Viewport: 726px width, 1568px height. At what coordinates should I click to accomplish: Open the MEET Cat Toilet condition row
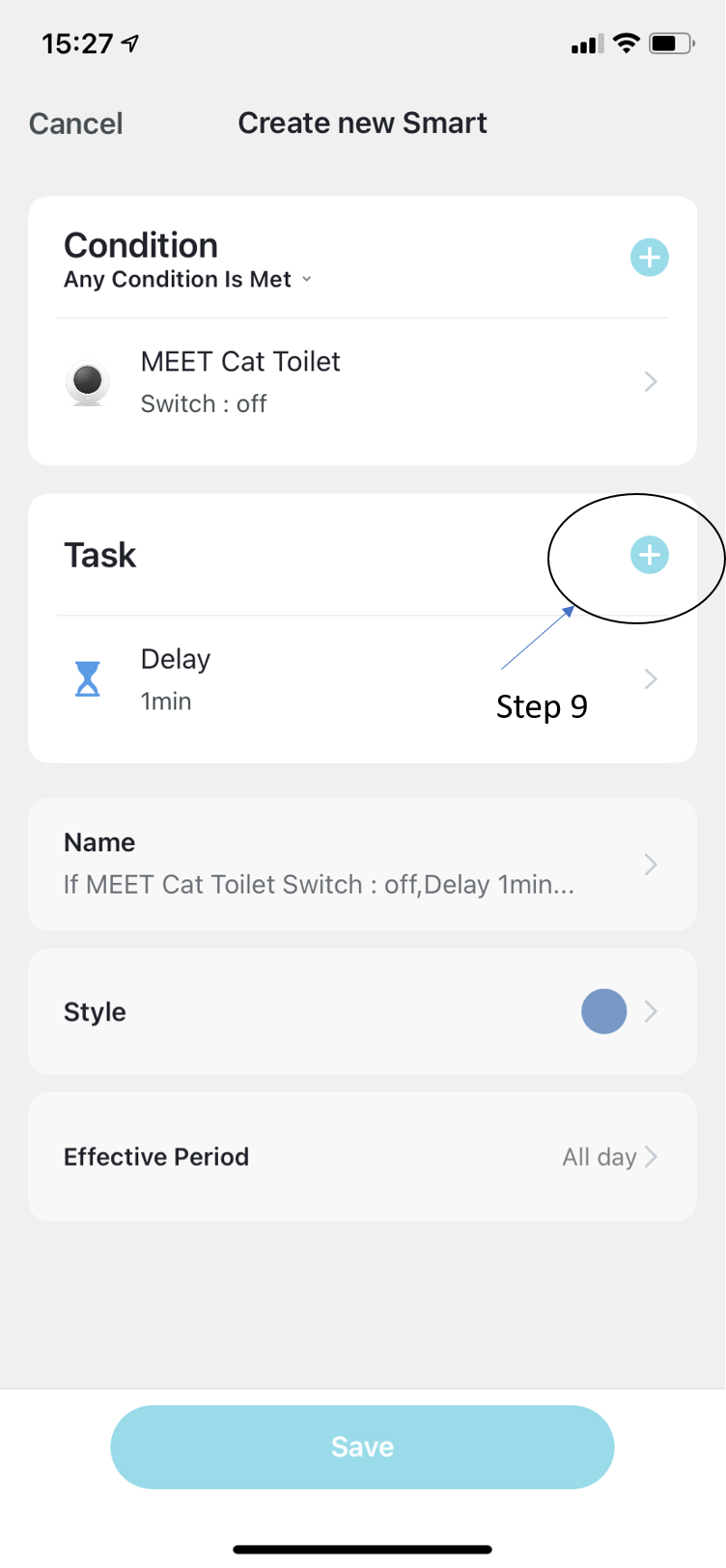[362, 382]
